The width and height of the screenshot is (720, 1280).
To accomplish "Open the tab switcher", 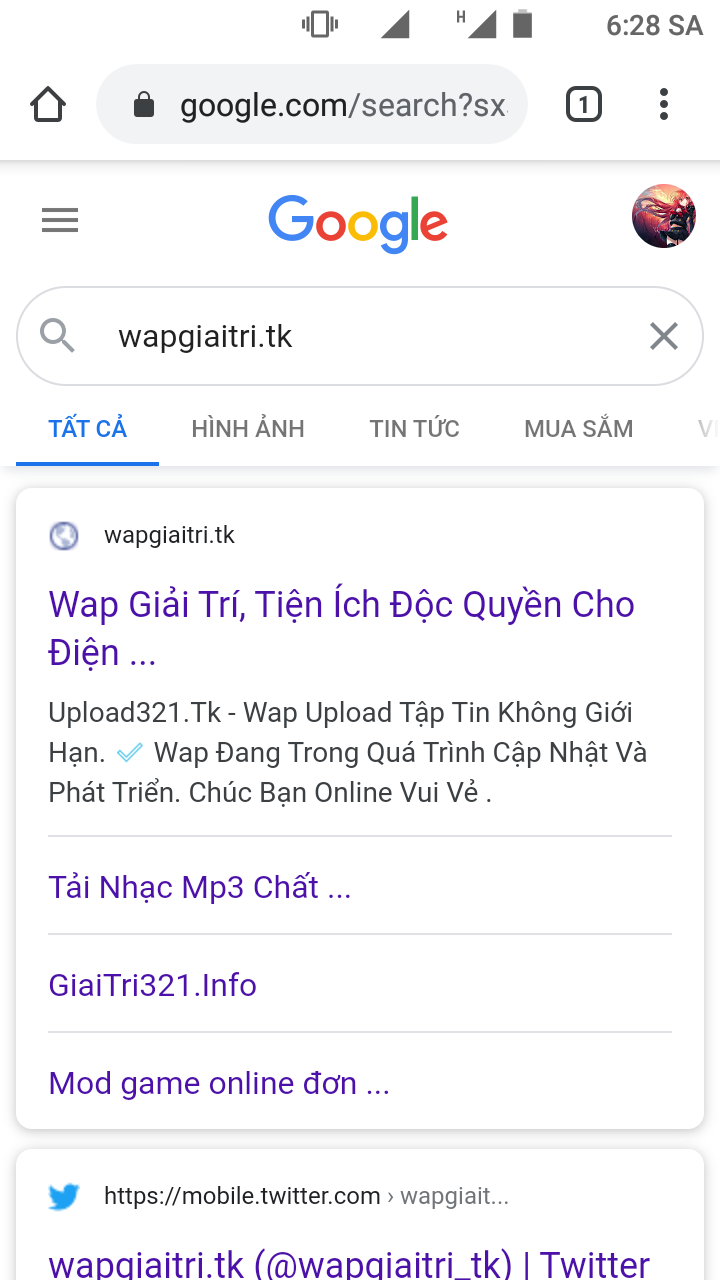I will tap(583, 105).
